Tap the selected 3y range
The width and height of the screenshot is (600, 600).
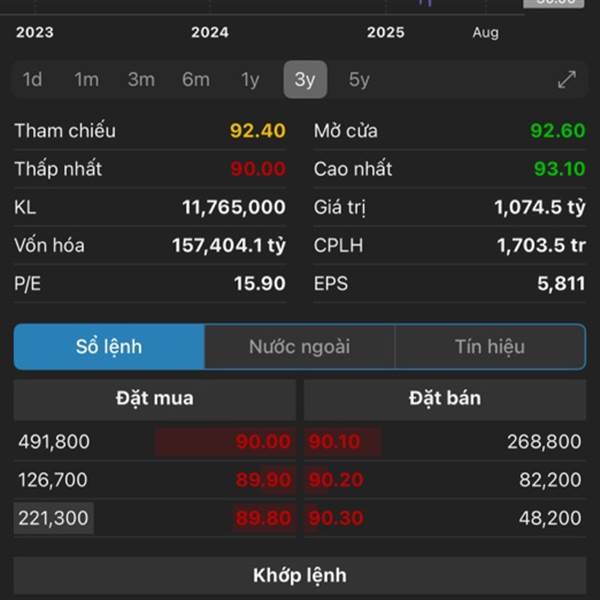(305, 80)
